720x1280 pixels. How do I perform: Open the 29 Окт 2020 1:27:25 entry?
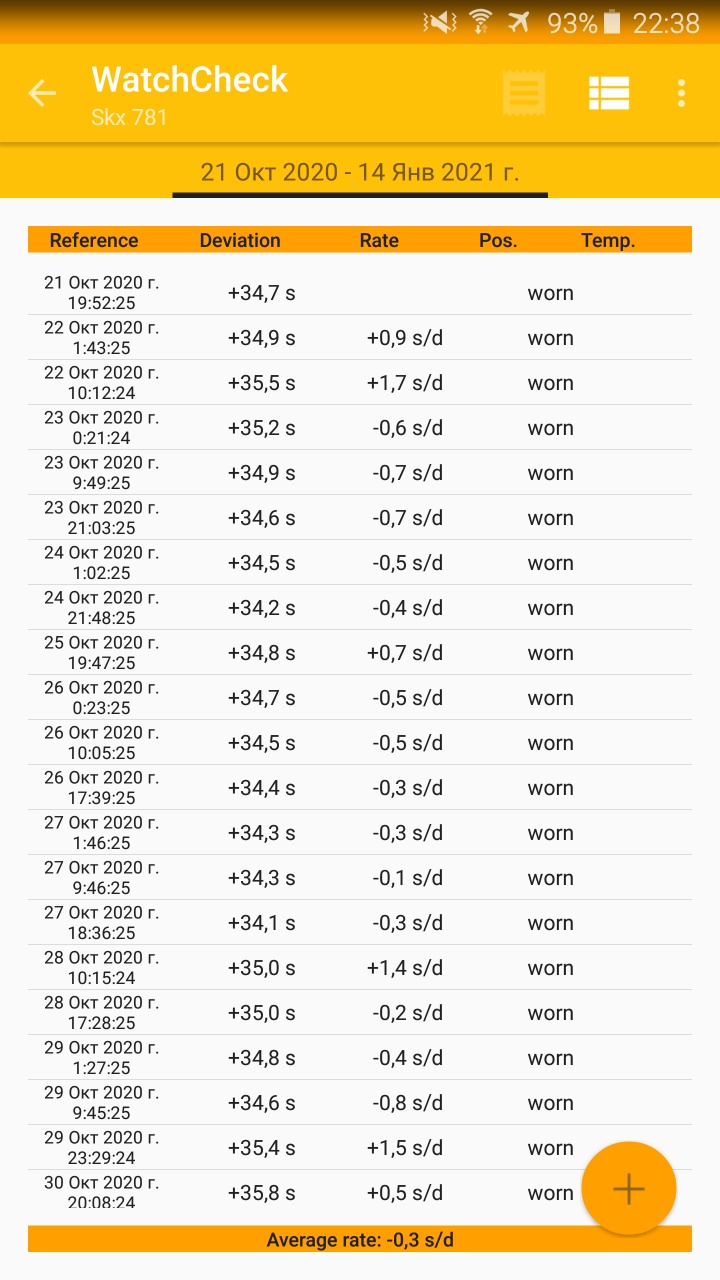point(360,1058)
